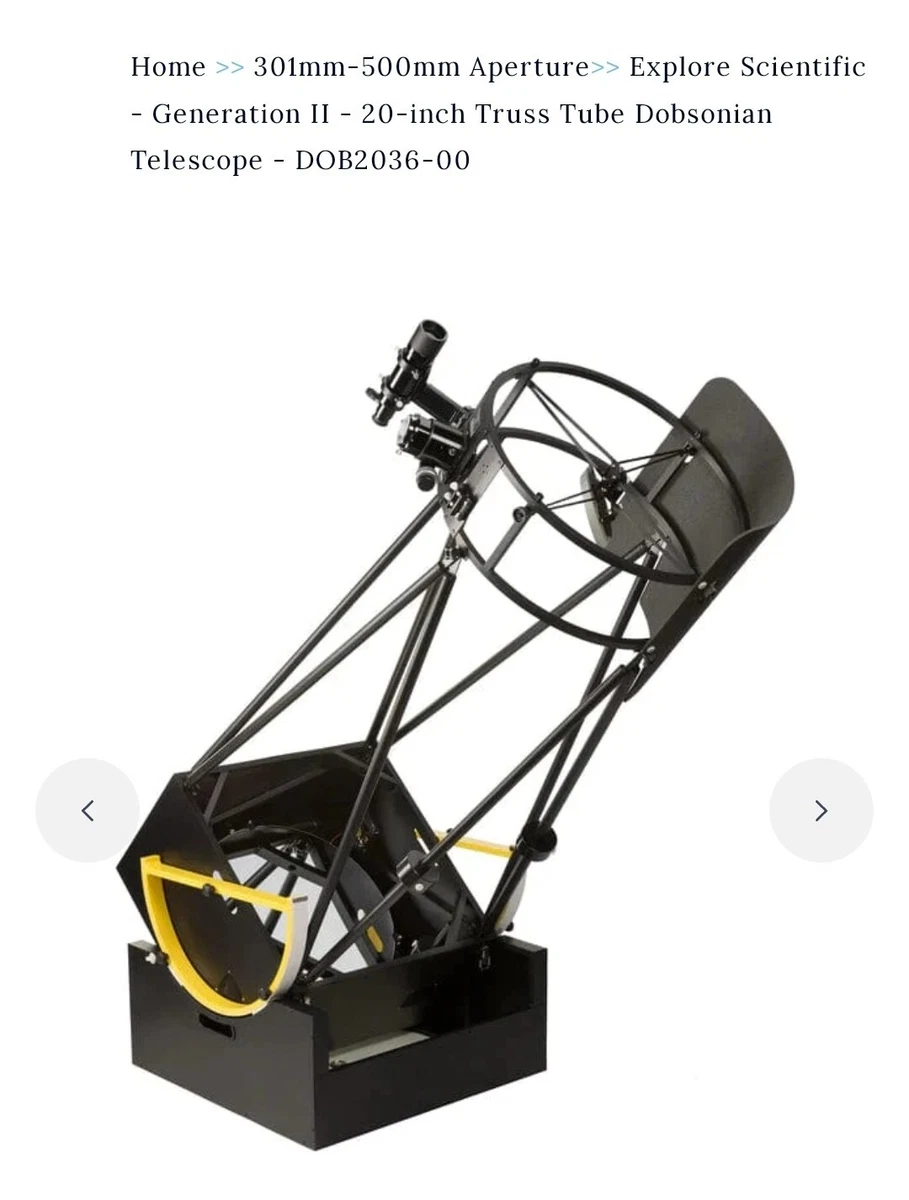Viewport: 909px width, 1200px height.
Task: Show the next product image
Action: (821, 810)
